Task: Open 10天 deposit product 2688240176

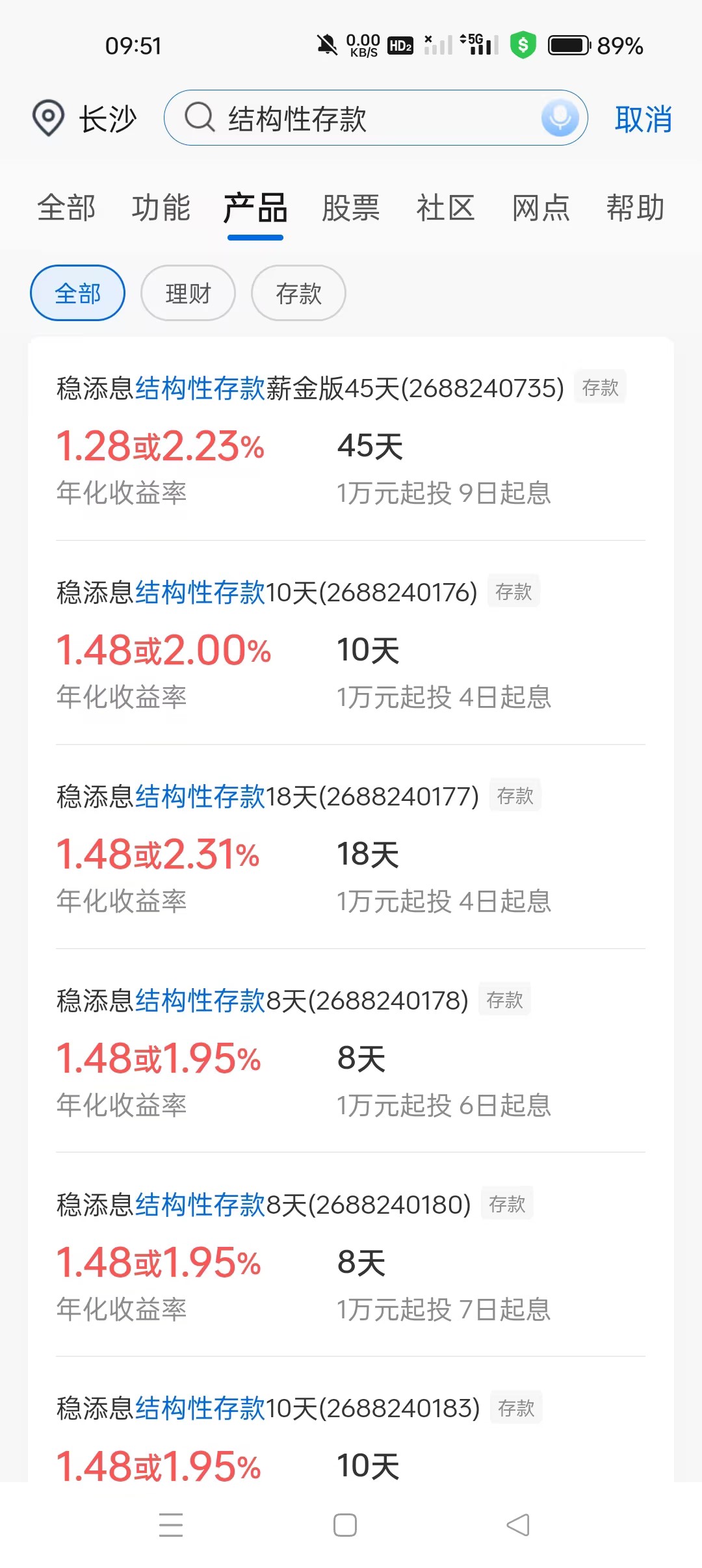Action: coord(267,593)
